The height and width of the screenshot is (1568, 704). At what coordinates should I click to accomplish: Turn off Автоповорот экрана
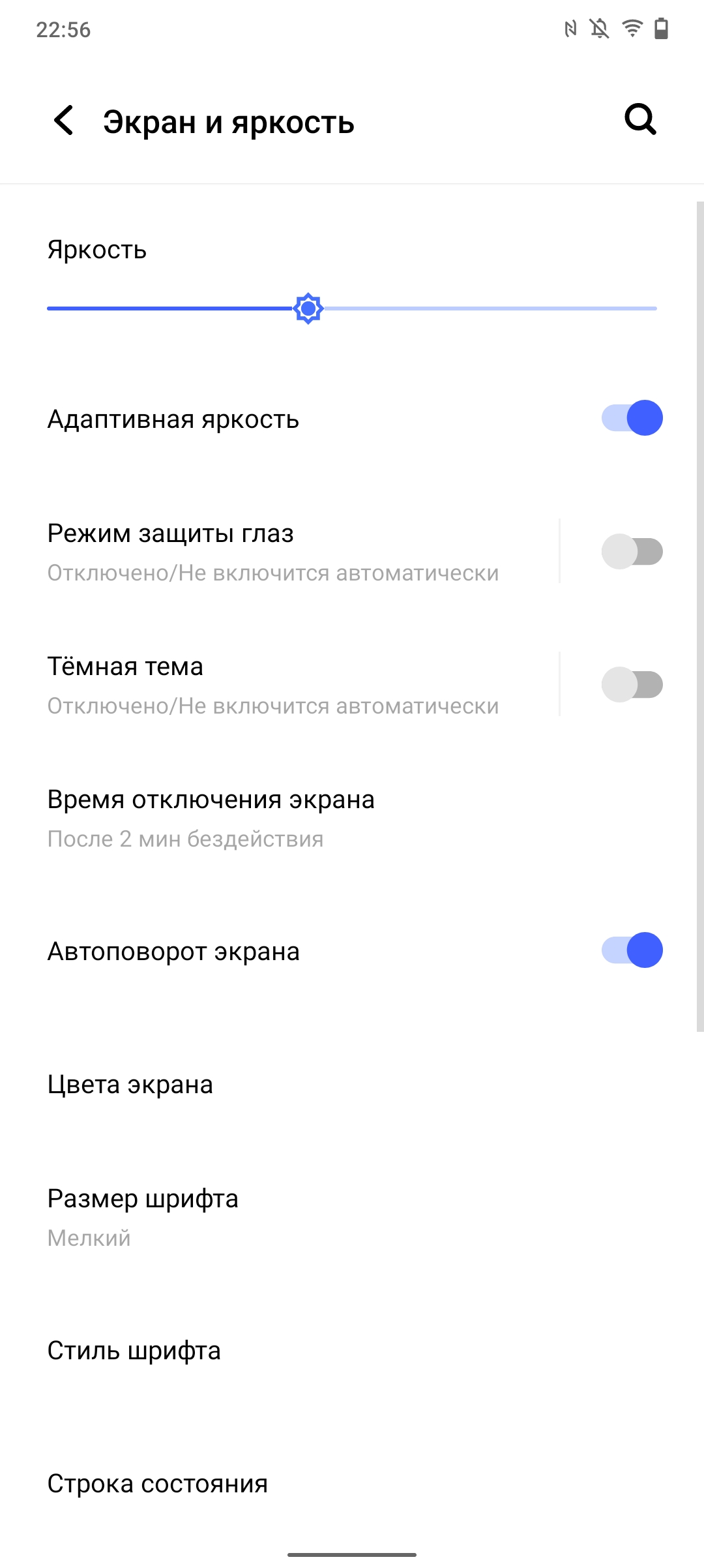click(x=632, y=950)
